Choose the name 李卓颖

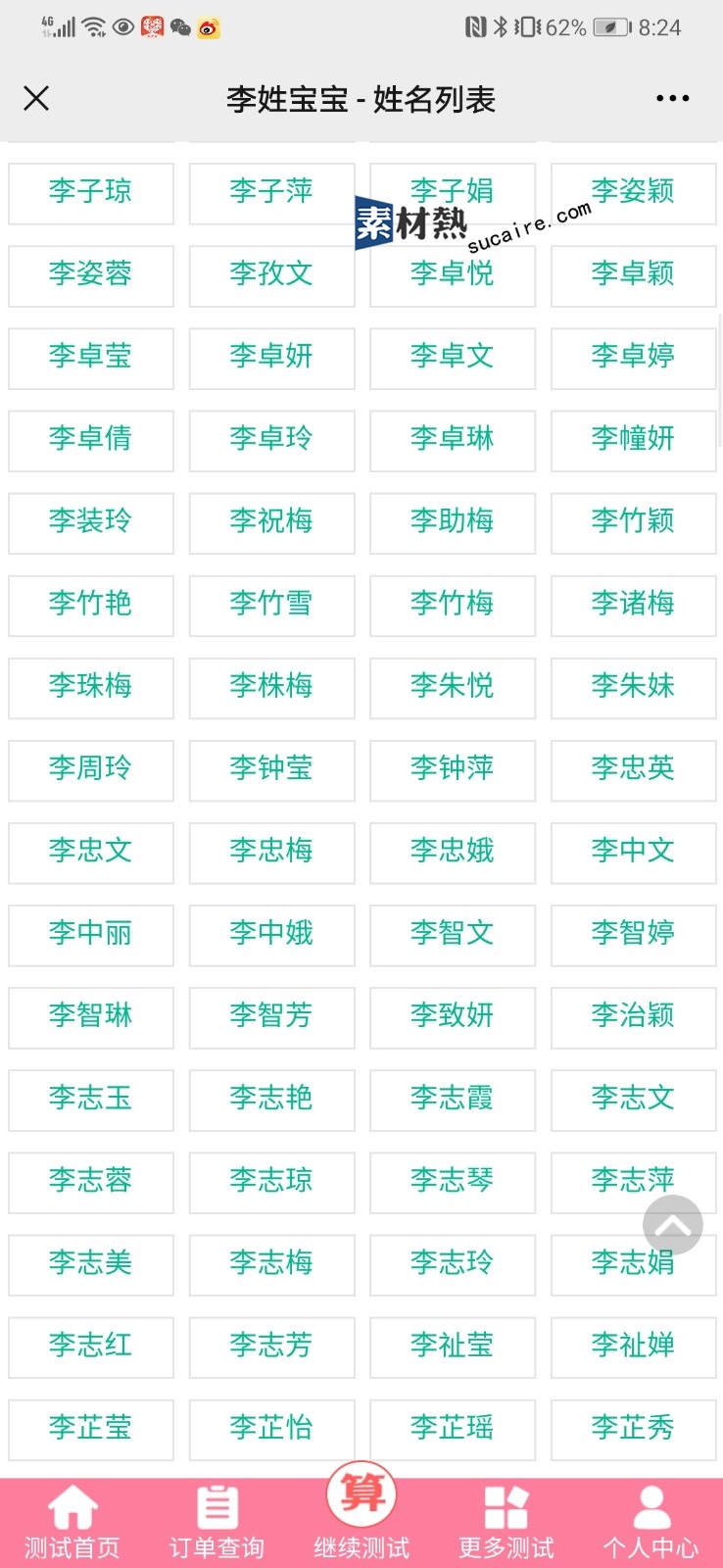click(x=634, y=275)
